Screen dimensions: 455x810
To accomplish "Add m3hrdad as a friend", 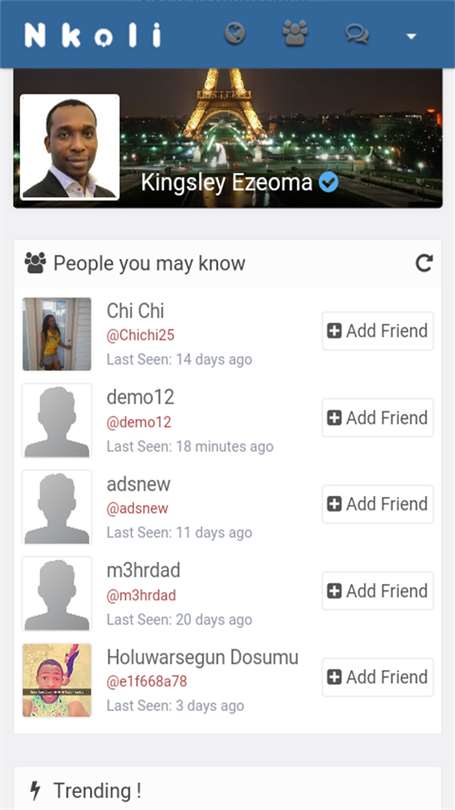I will pyautogui.click(x=378, y=590).
